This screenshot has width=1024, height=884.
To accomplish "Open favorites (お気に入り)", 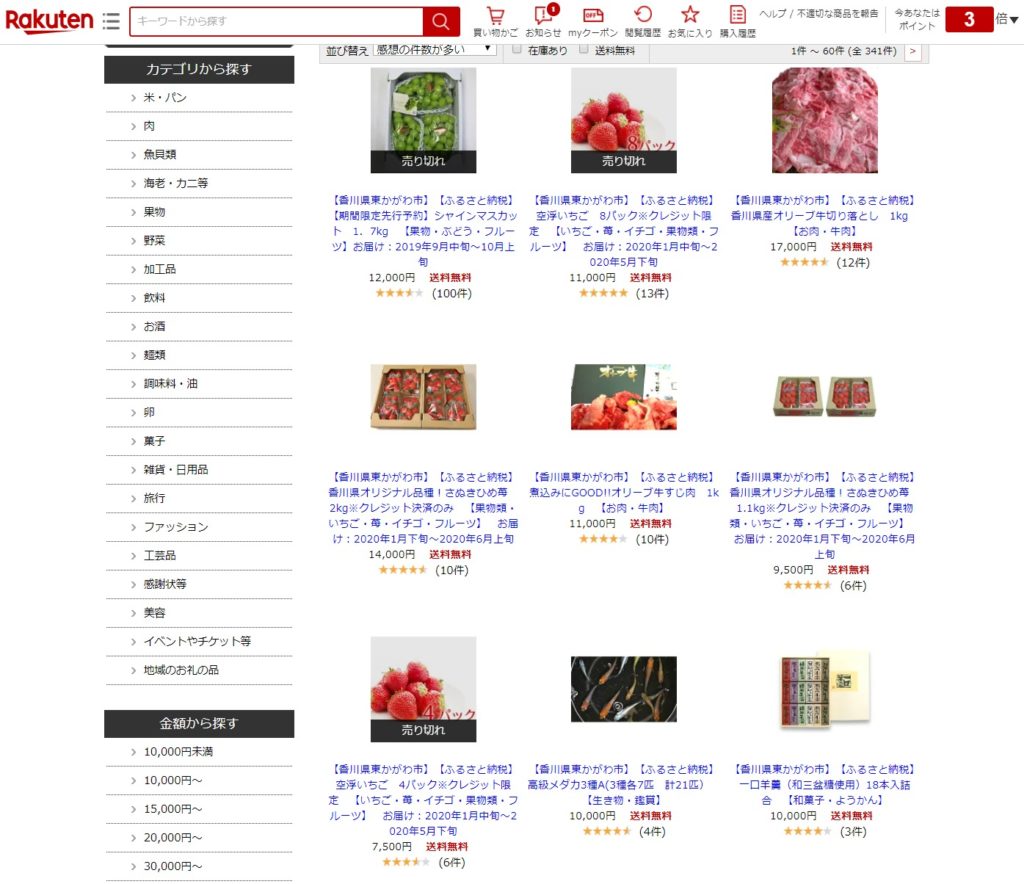I will click(690, 21).
